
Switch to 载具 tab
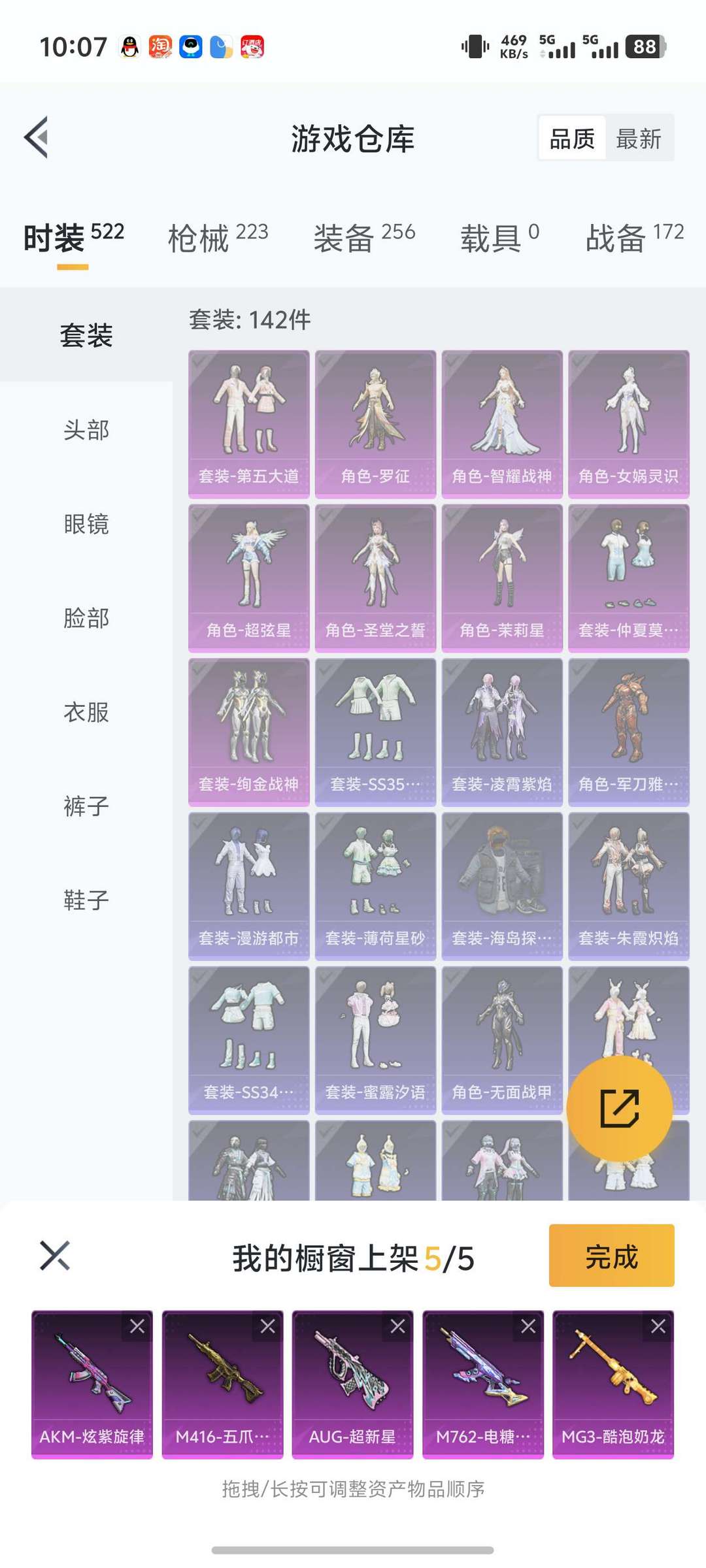tap(499, 237)
